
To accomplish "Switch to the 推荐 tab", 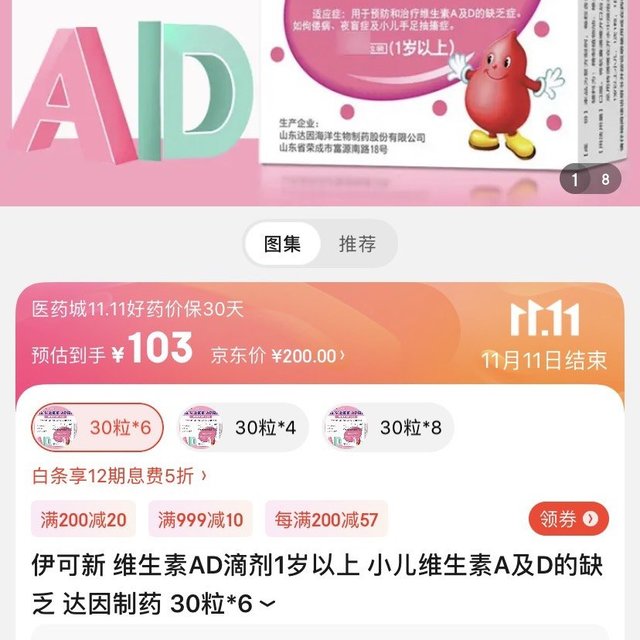I will [357, 244].
